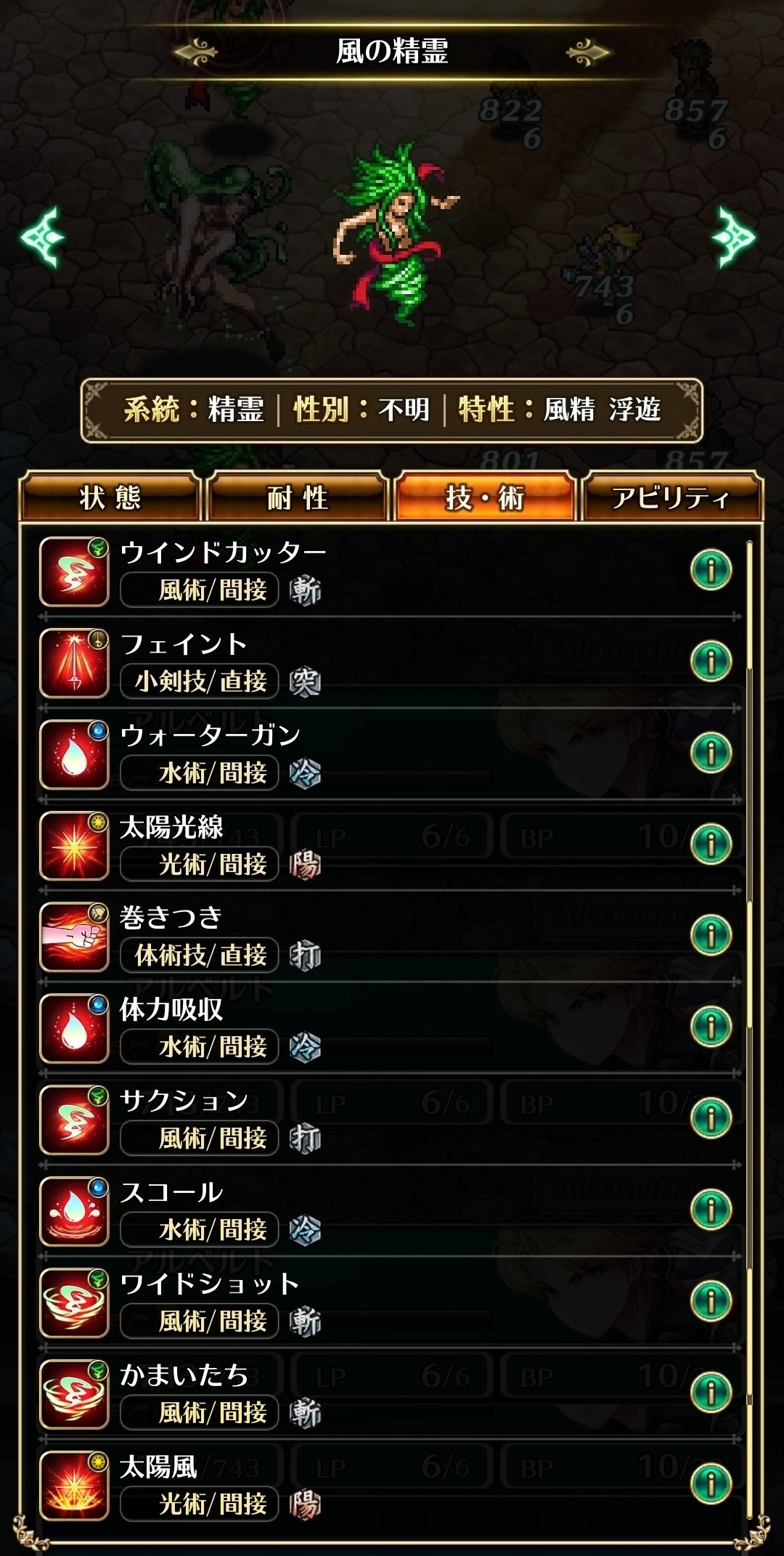This screenshot has width=784, height=1556.
Task: View details of 太陽風
Action: point(711,1483)
